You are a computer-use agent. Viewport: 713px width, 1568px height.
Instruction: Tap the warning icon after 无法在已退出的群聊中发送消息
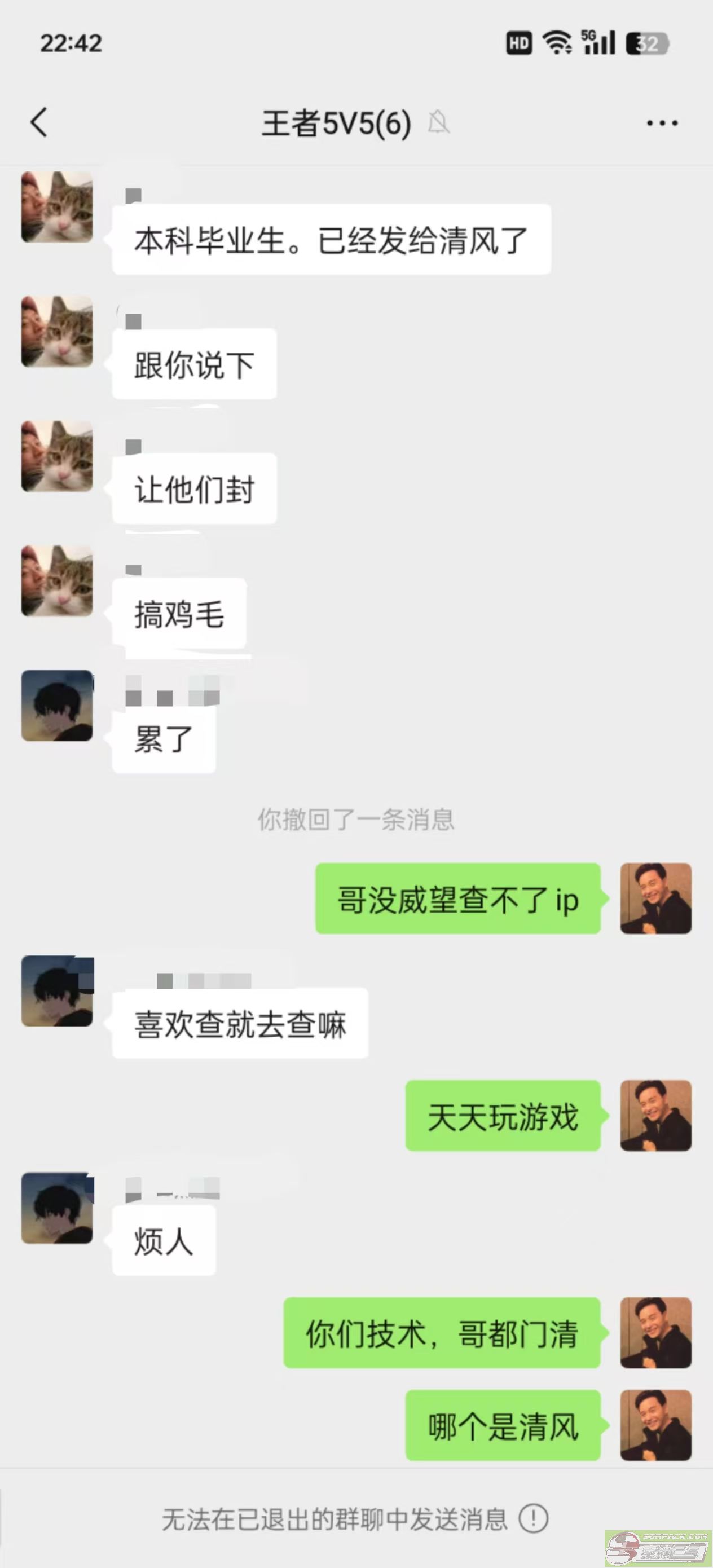coord(534,1518)
